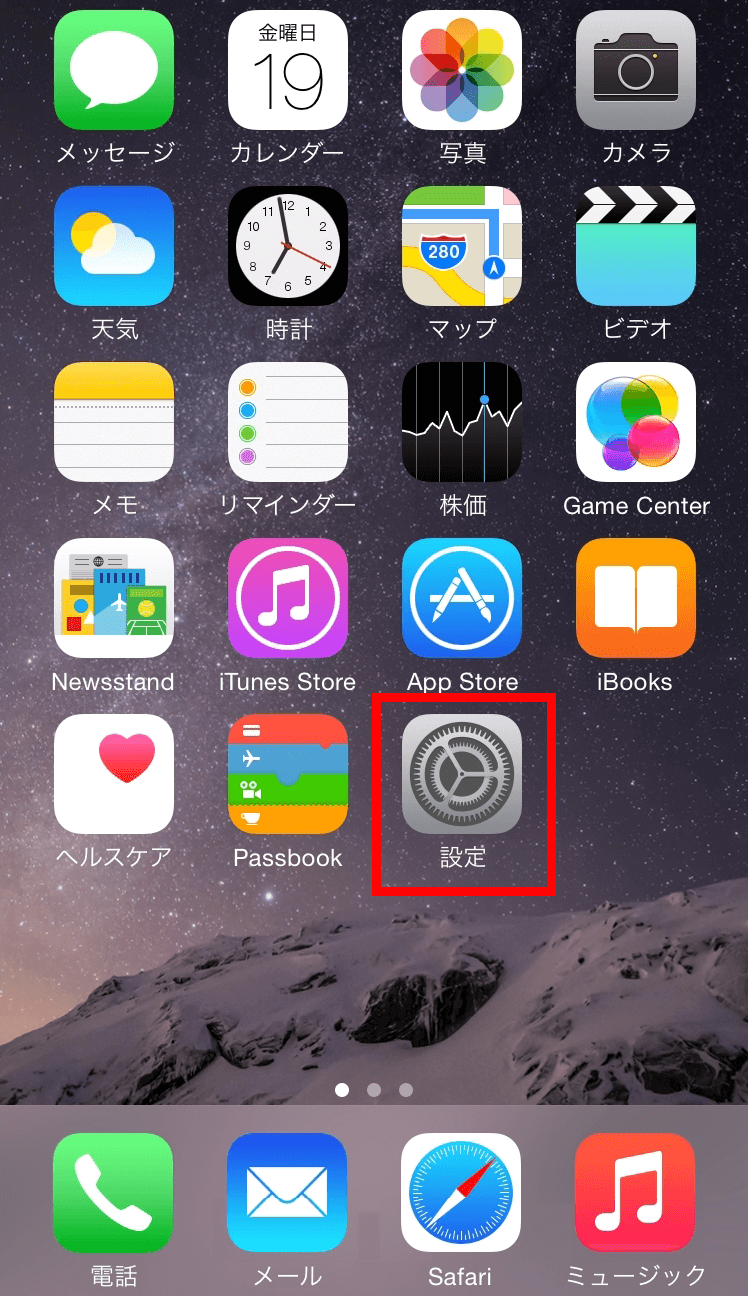Launch the メッセージ messages app
The width and height of the screenshot is (748, 1296).
[x=114, y=70]
